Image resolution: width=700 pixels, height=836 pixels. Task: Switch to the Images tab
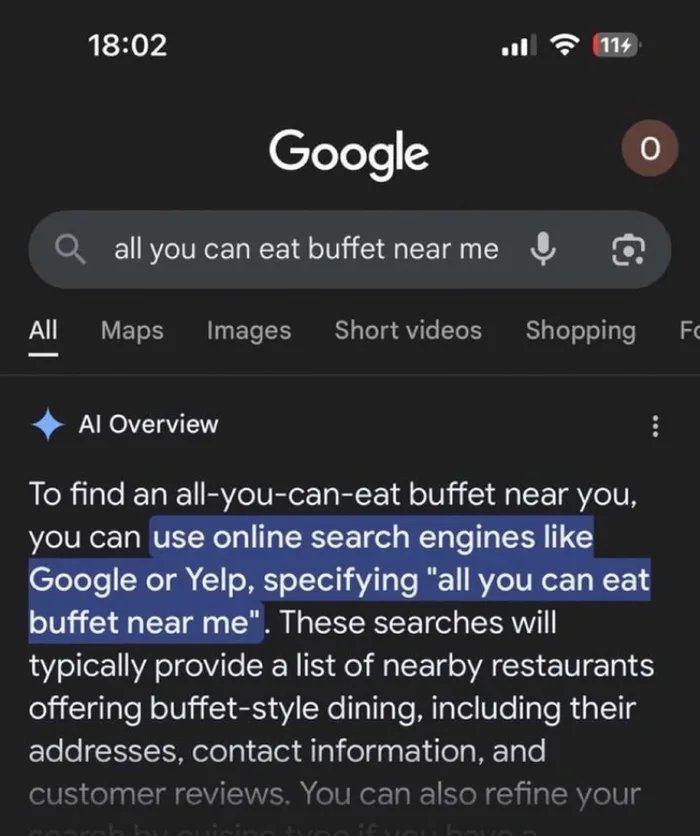[x=249, y=330]
